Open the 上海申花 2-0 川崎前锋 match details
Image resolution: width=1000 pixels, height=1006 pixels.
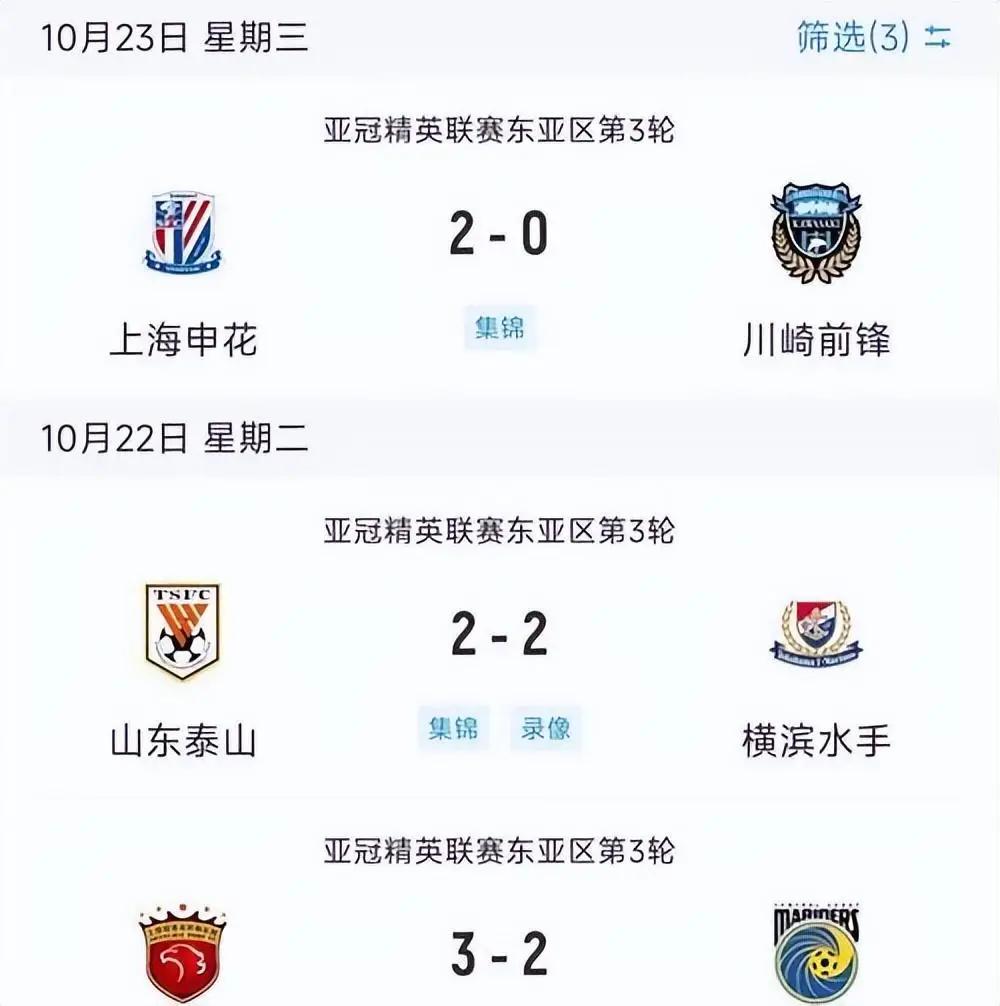coord(498,236)
